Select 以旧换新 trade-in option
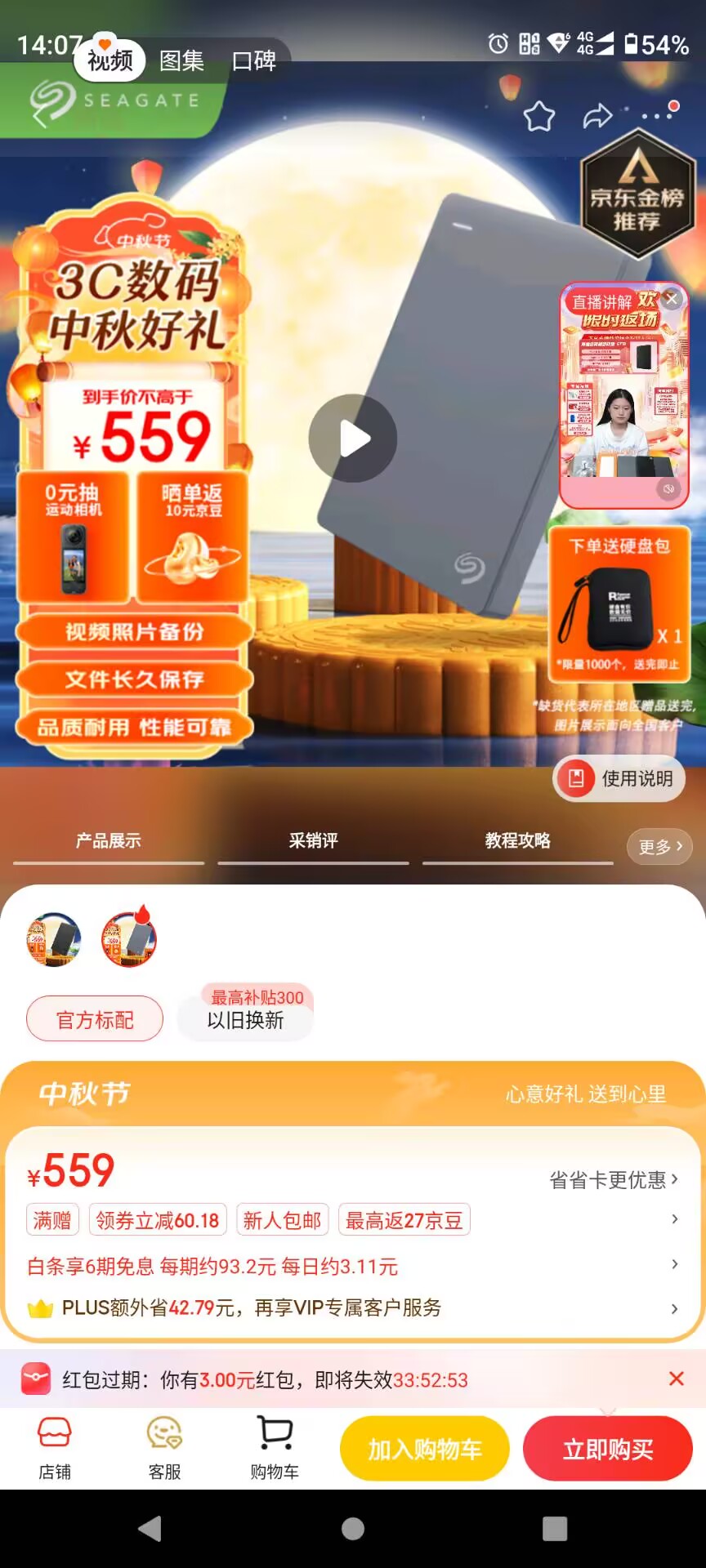Viewport: 706px width, 1568px height. click(245, 1019)
